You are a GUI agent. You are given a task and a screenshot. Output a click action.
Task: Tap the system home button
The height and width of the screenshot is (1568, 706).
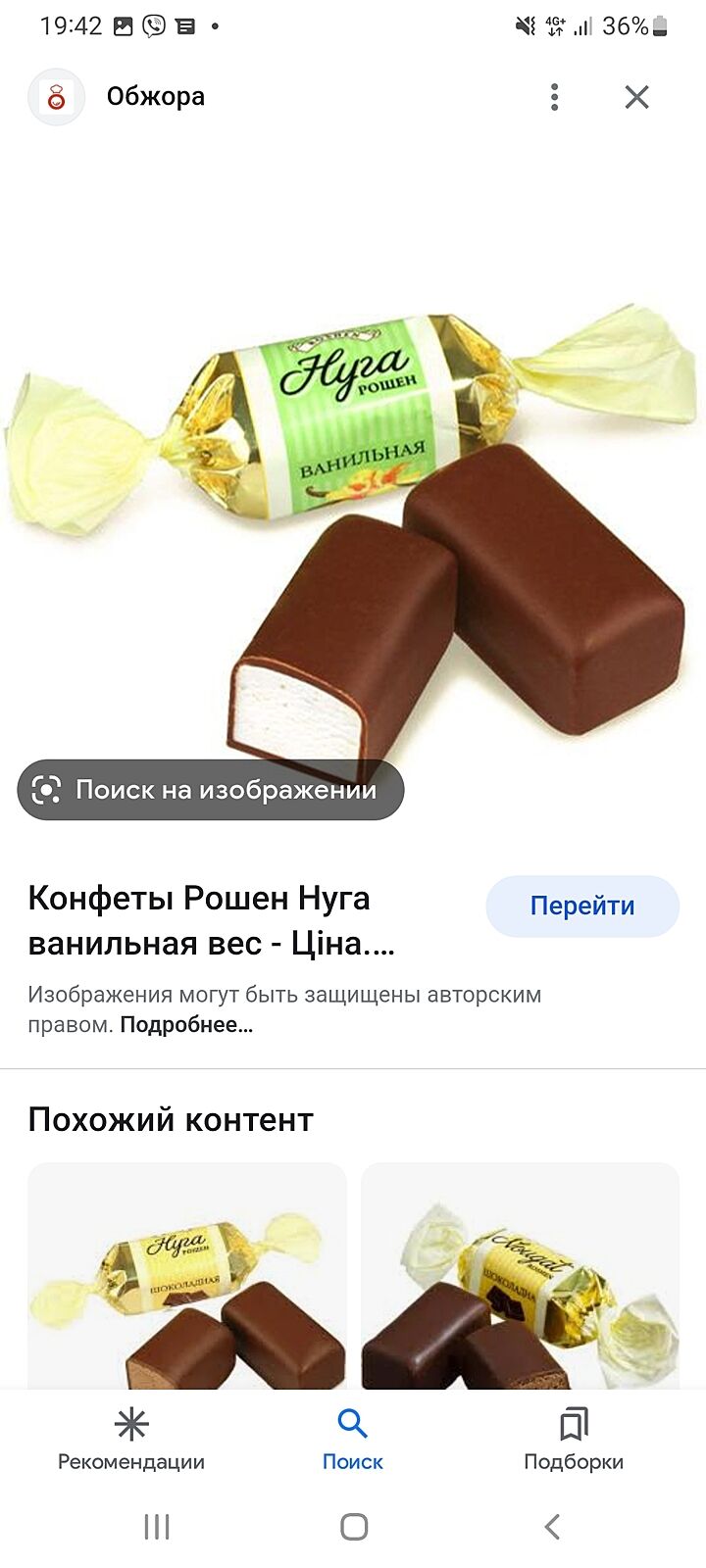click(x=354, y=1526)
